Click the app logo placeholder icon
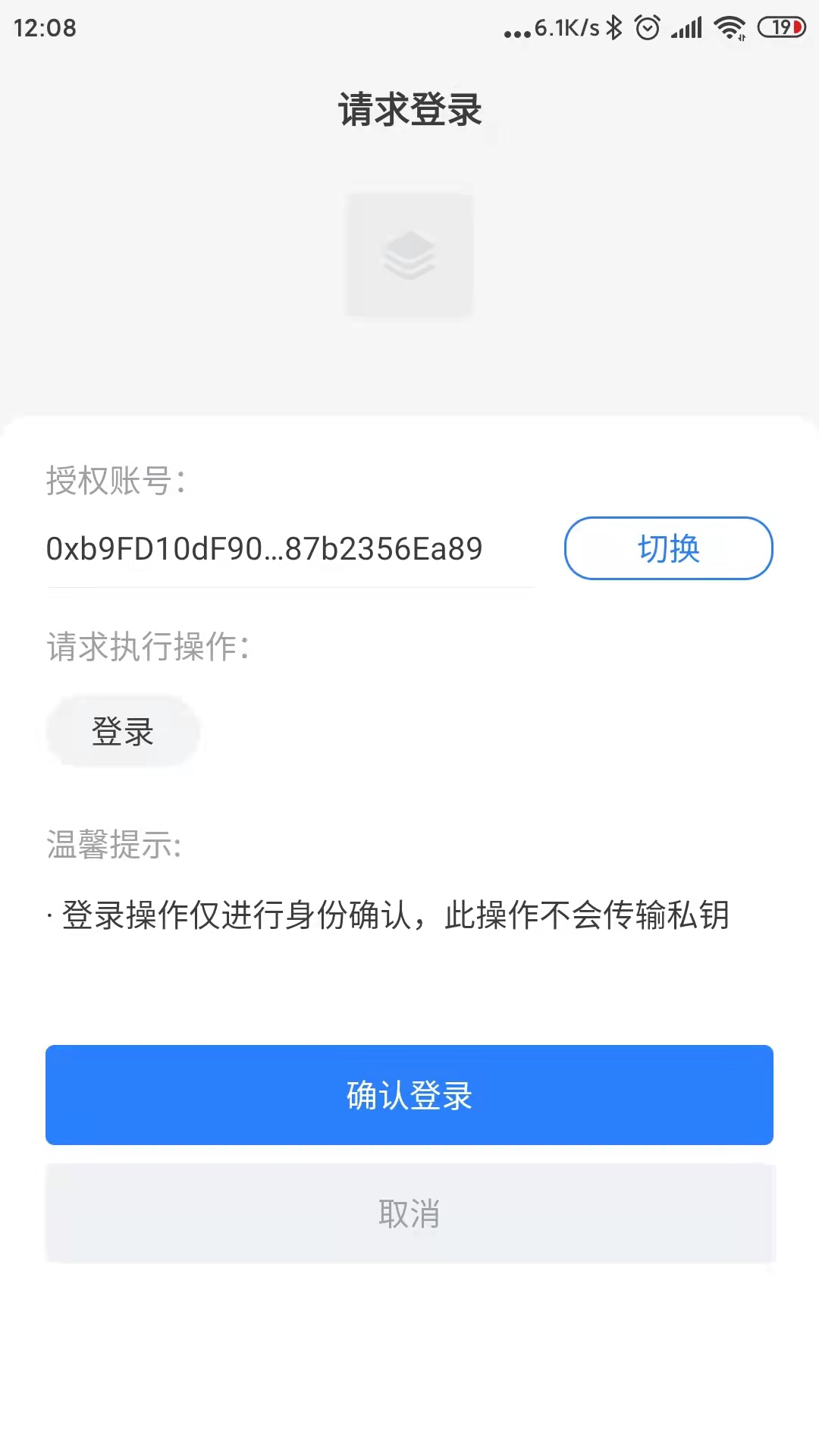Viewport: 819px width, 1456px height. click(x=409, y=254)
